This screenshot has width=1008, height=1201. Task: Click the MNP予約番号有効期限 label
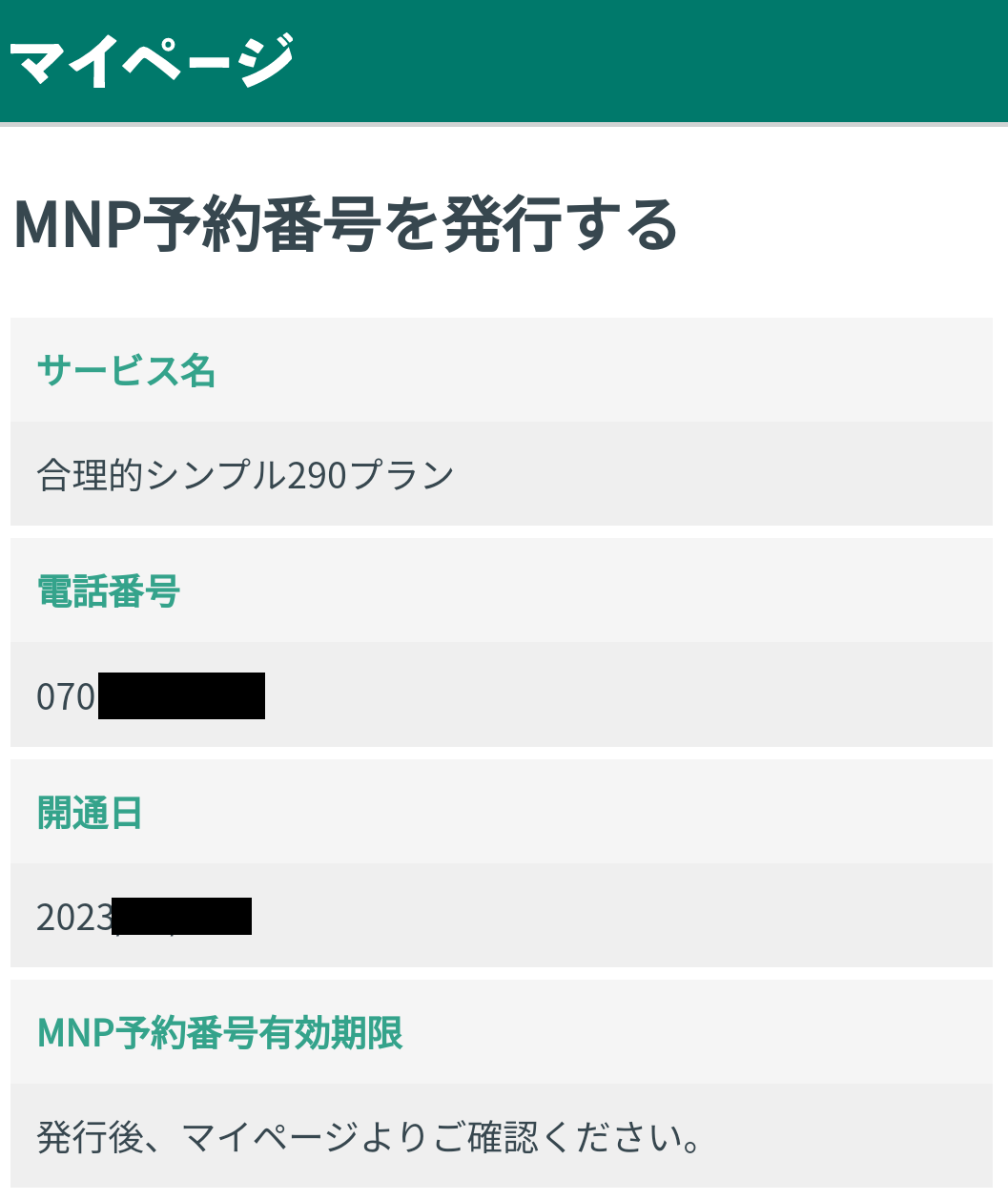click(x=219, y=1033)
